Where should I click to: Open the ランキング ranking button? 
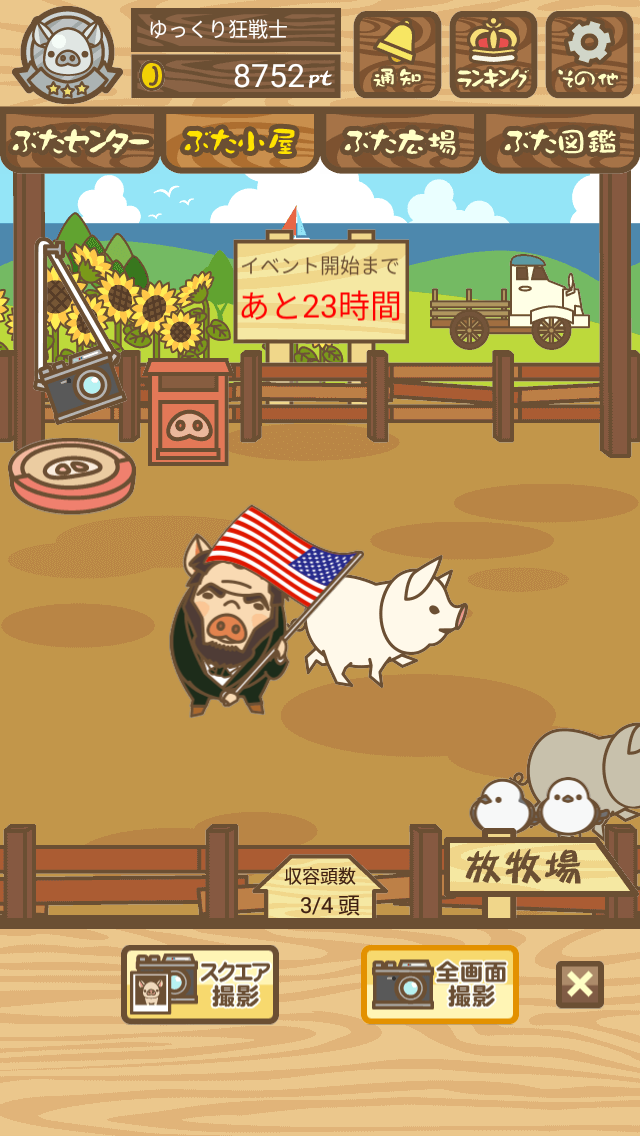click(493, 54)
